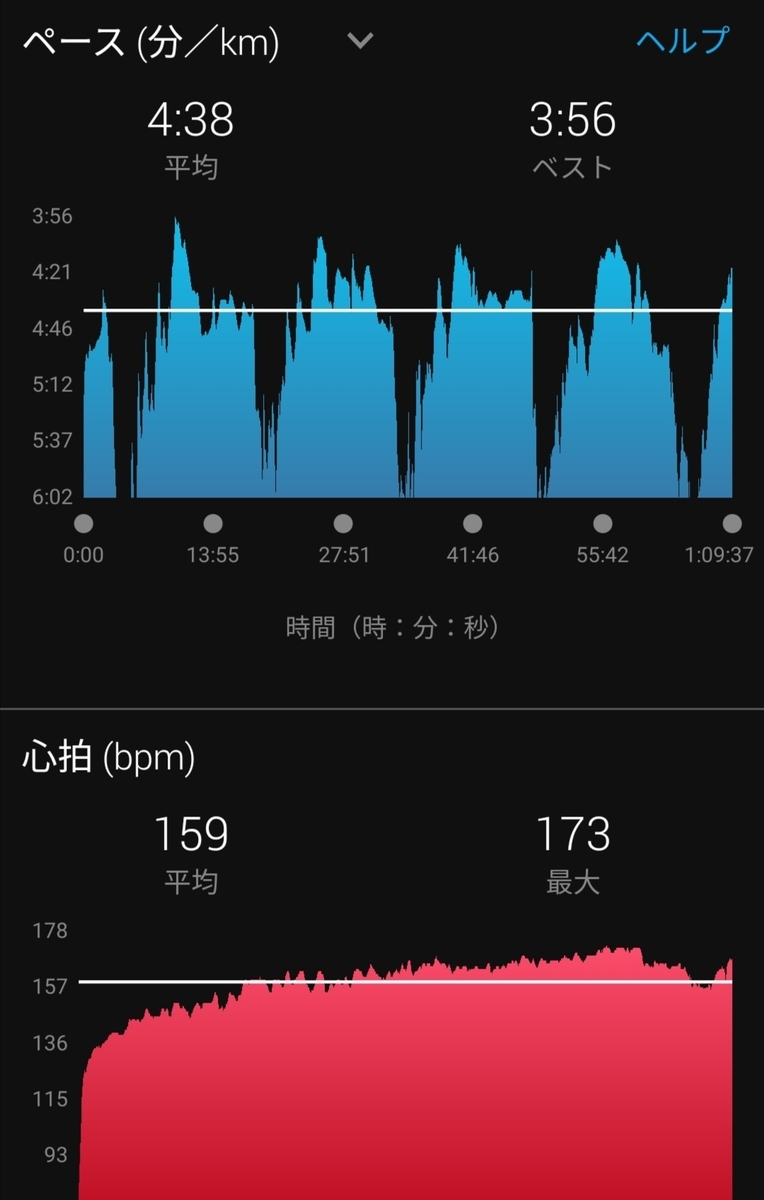Screen dimensions: 764x1200
Task: Open the ペース (分/km) chart dropdown
Action: 359,41
